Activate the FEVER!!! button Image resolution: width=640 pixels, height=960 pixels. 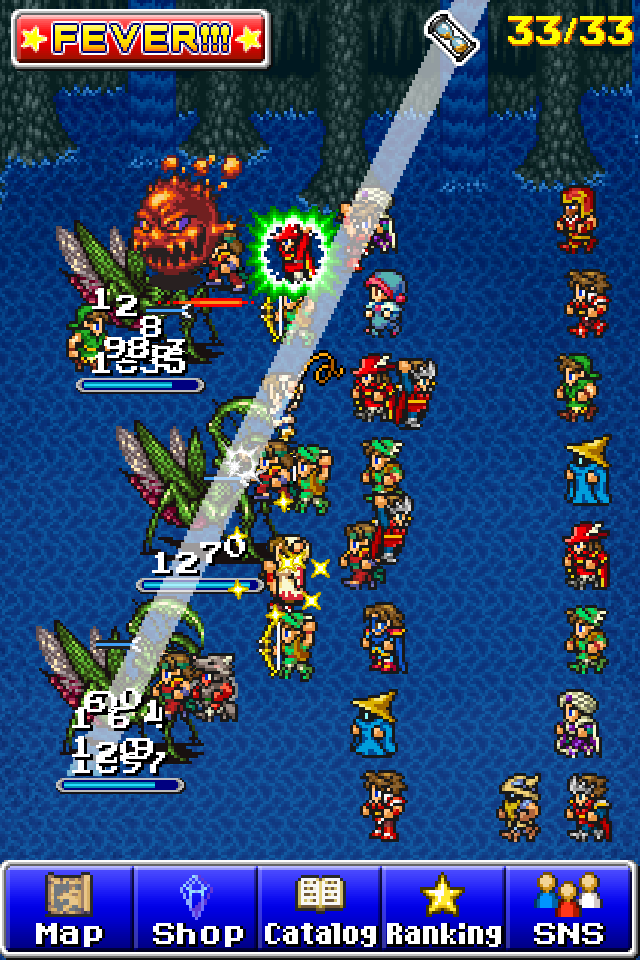pyautogui.click(x=140, y=39)
